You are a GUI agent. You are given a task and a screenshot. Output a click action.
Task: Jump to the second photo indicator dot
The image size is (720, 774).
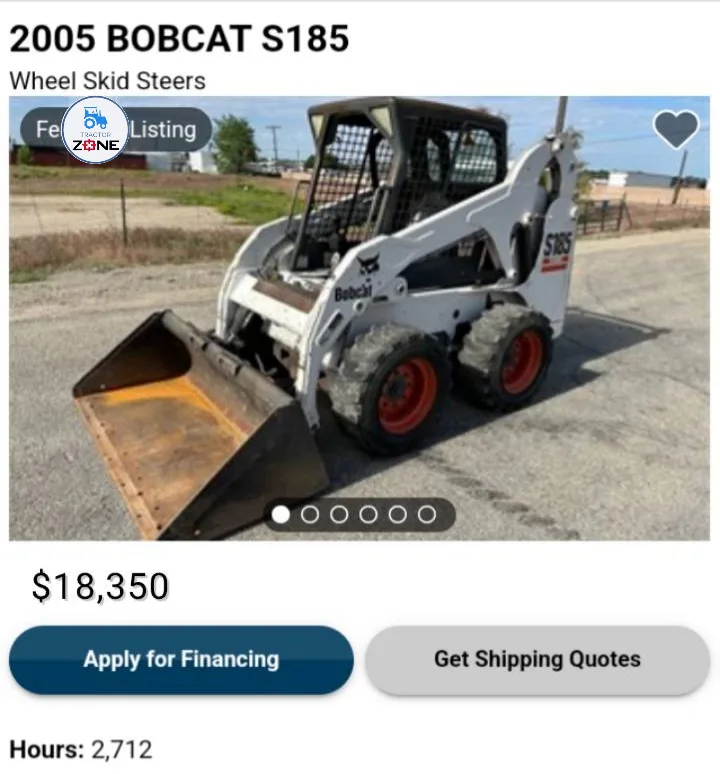pos(310,514)
